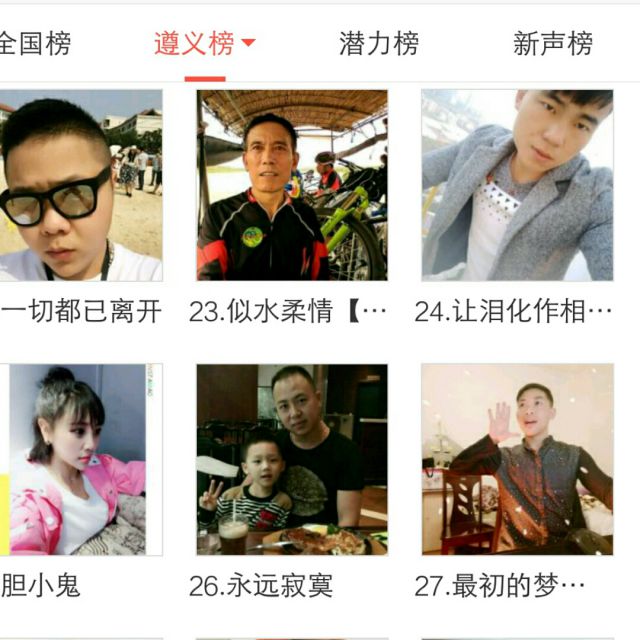Switch to the 全国榜 tab
This screenshot has height=640, width=640.
pyautogui.click(x=35, y=43)
